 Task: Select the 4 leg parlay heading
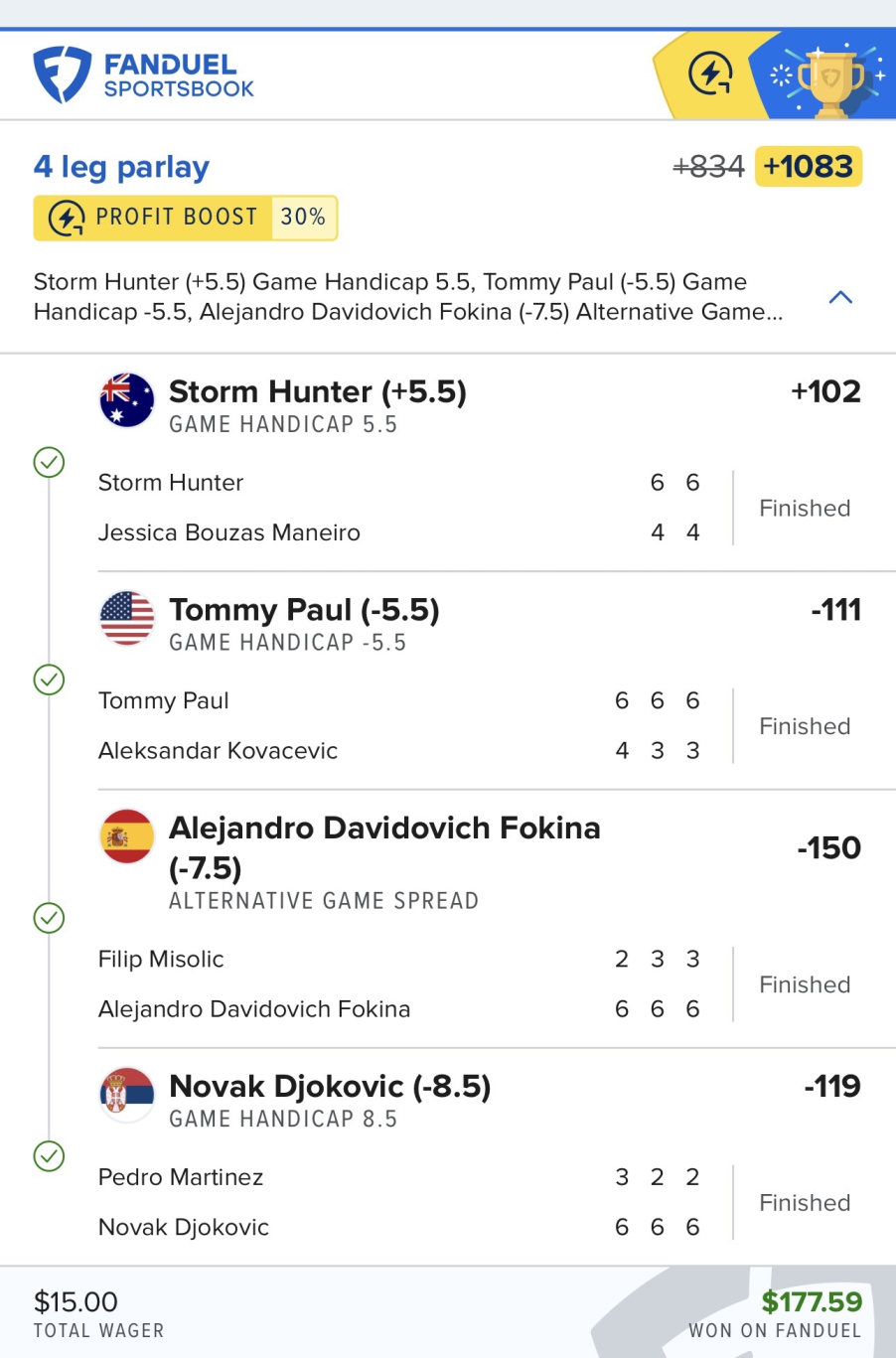coord(121,167)
